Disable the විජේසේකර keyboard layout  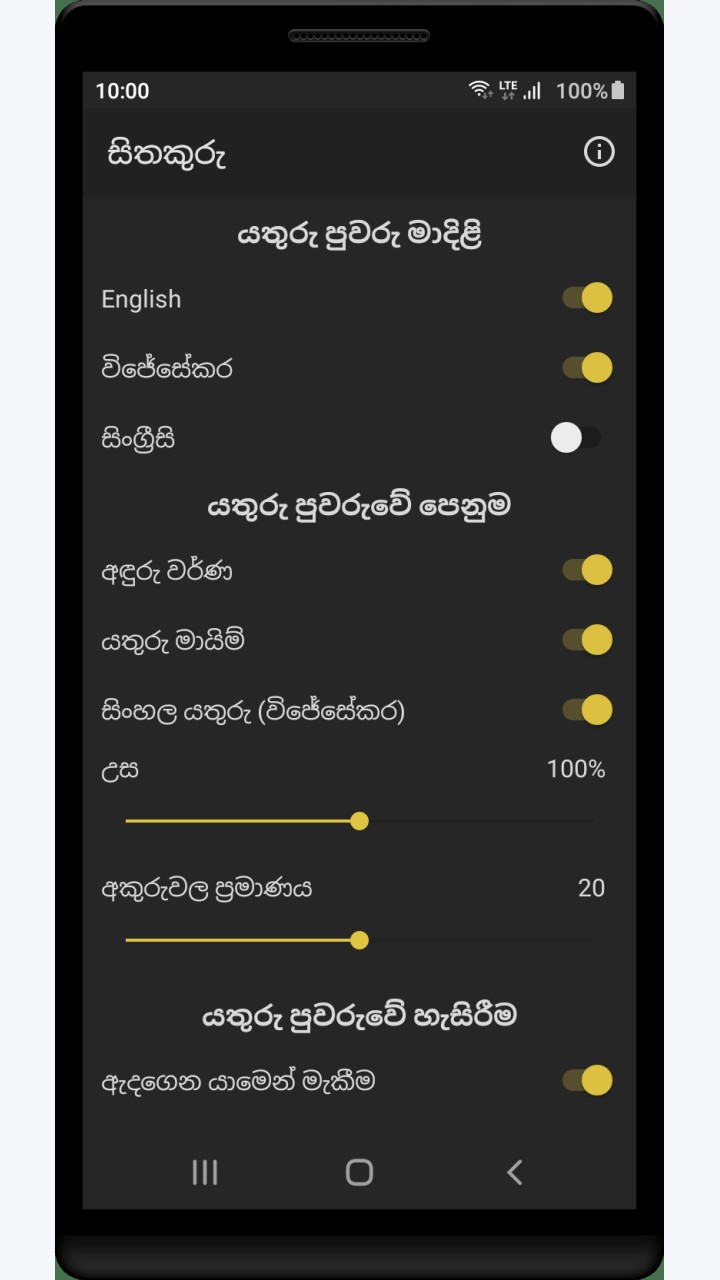(587, 368)
